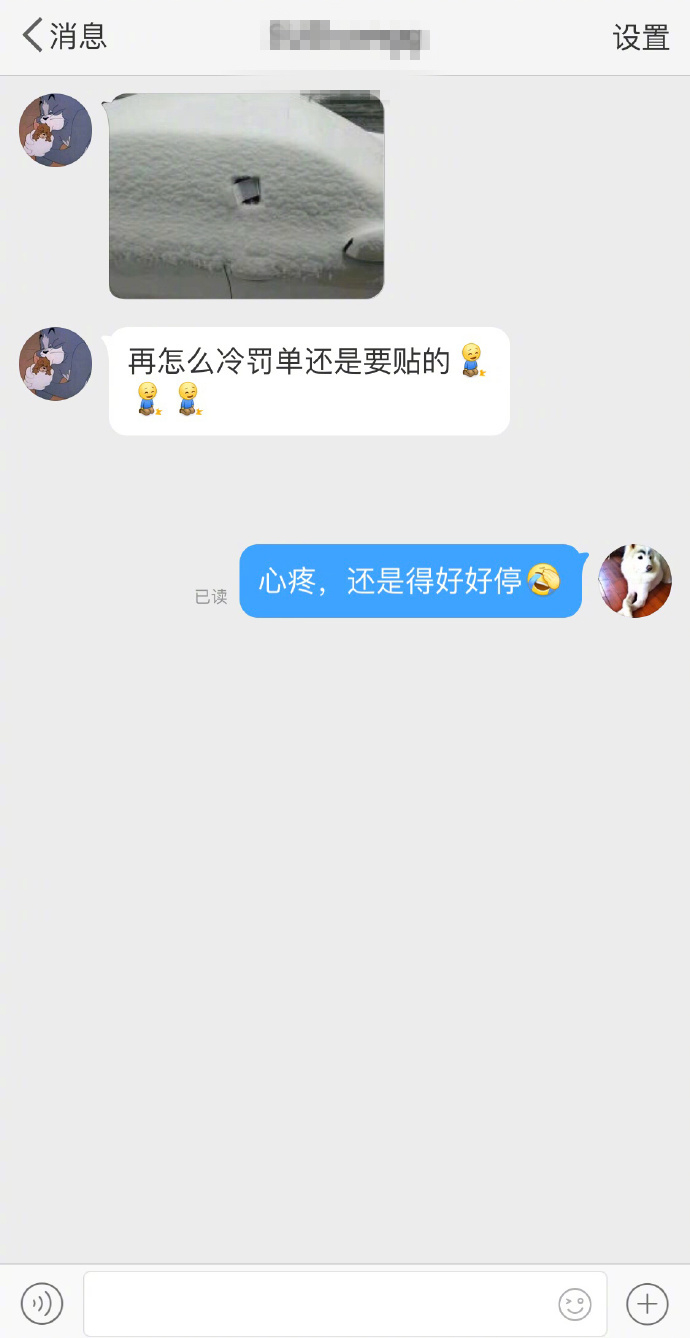View the cartoon avatar beside 再怎么冷罚单 message
The image size is (690, 1338).
(x=56, y=364)
